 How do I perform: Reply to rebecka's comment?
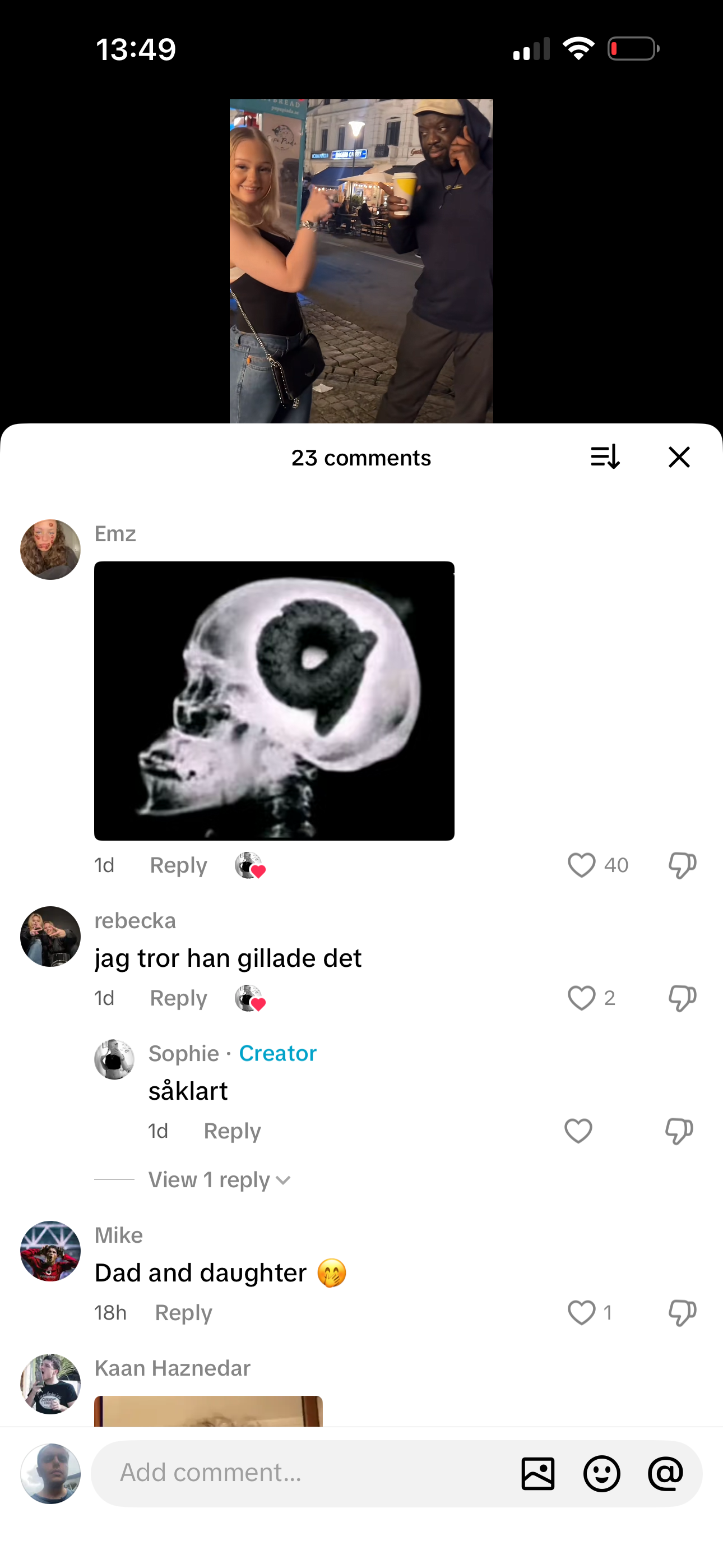(178, 998)
